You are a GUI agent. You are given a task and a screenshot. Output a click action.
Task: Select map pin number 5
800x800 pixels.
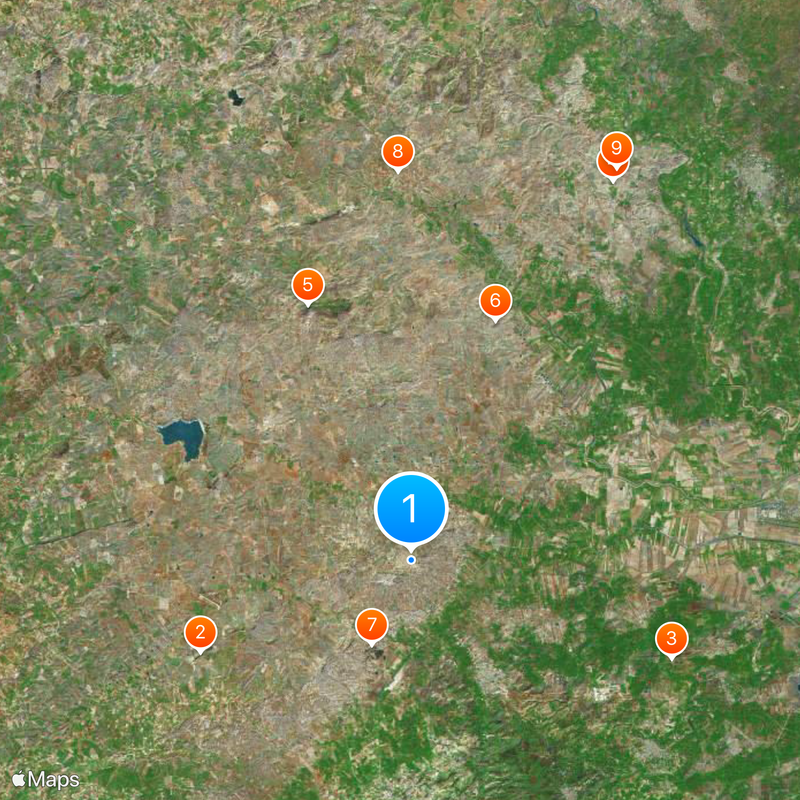pos(308,284)
